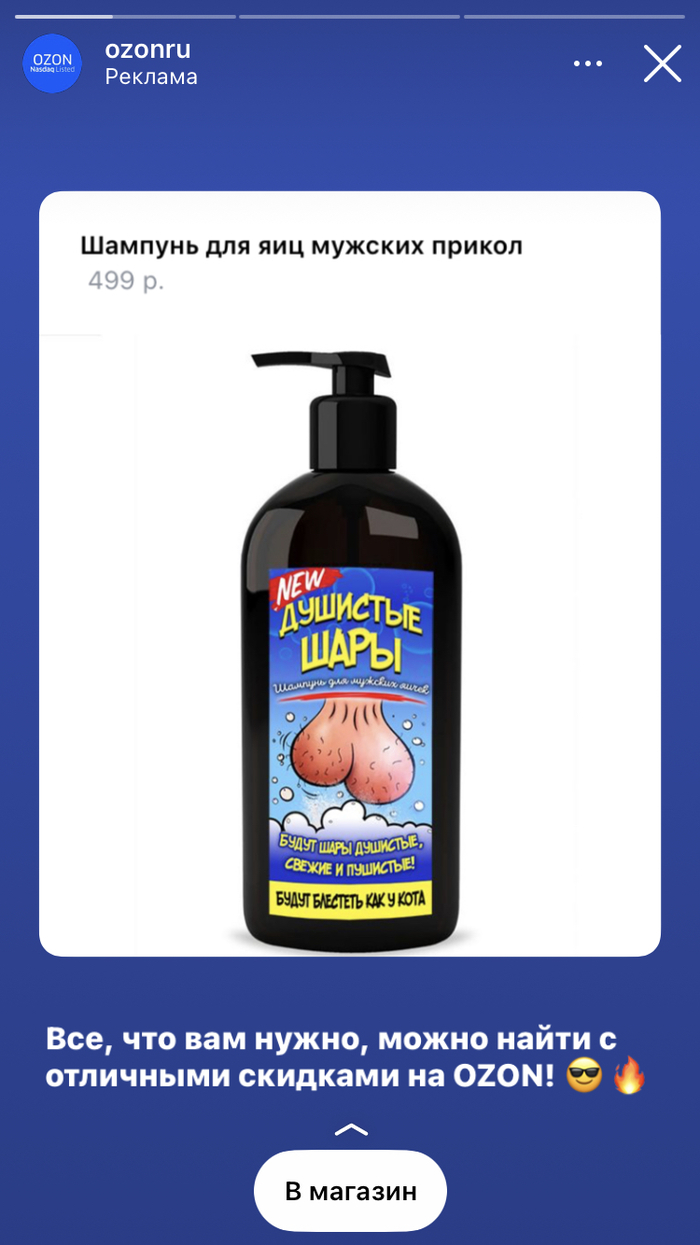The image size is (700, 1245).
Task: Open the three-dot options menu
Action: pyautogui.click(x=588, y=64)
